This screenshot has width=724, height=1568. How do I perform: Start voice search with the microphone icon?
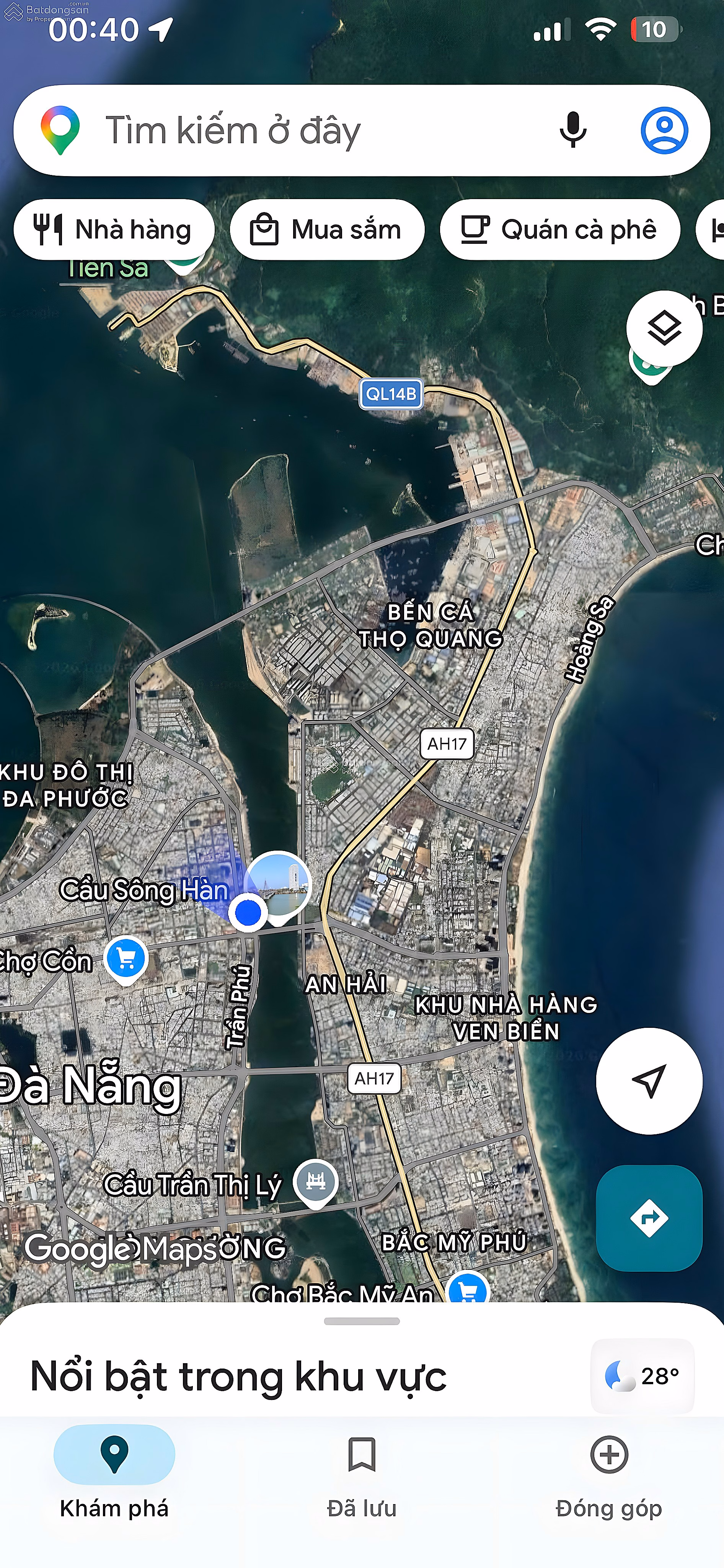pos(572,130)
